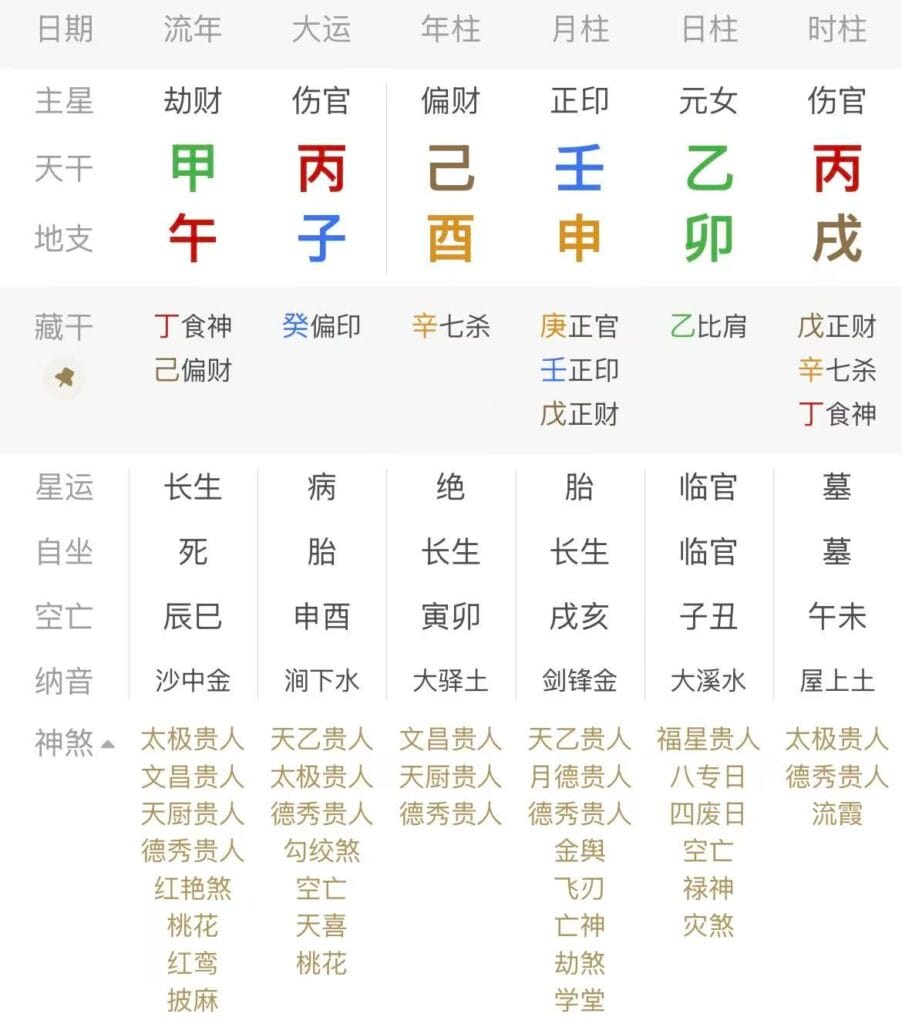The image size is (902, 1024).
Task: Show the meaning of 披麻
Action: [193, 1000]
